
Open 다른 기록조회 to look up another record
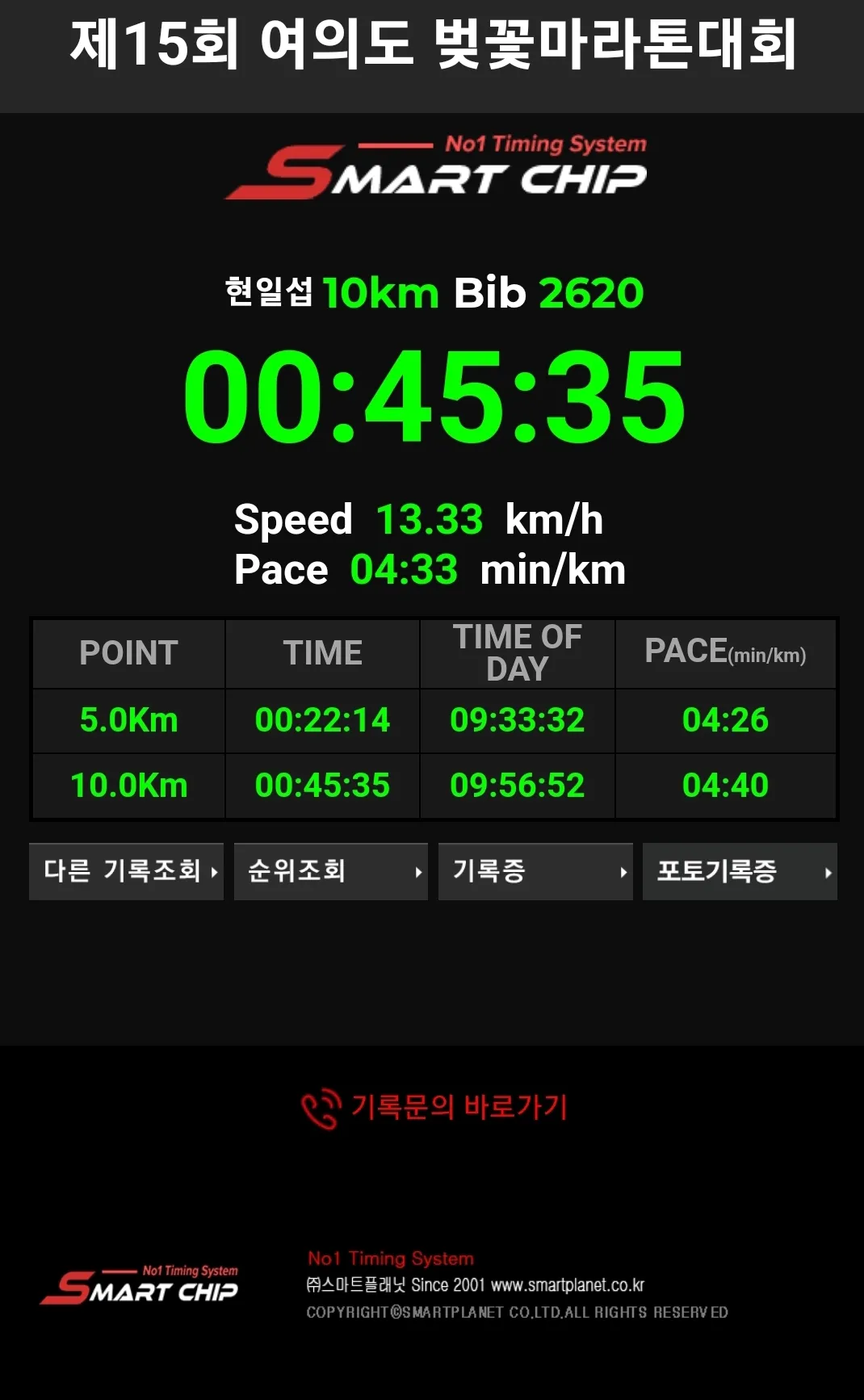pyautogui.click(x=126, y=871)
